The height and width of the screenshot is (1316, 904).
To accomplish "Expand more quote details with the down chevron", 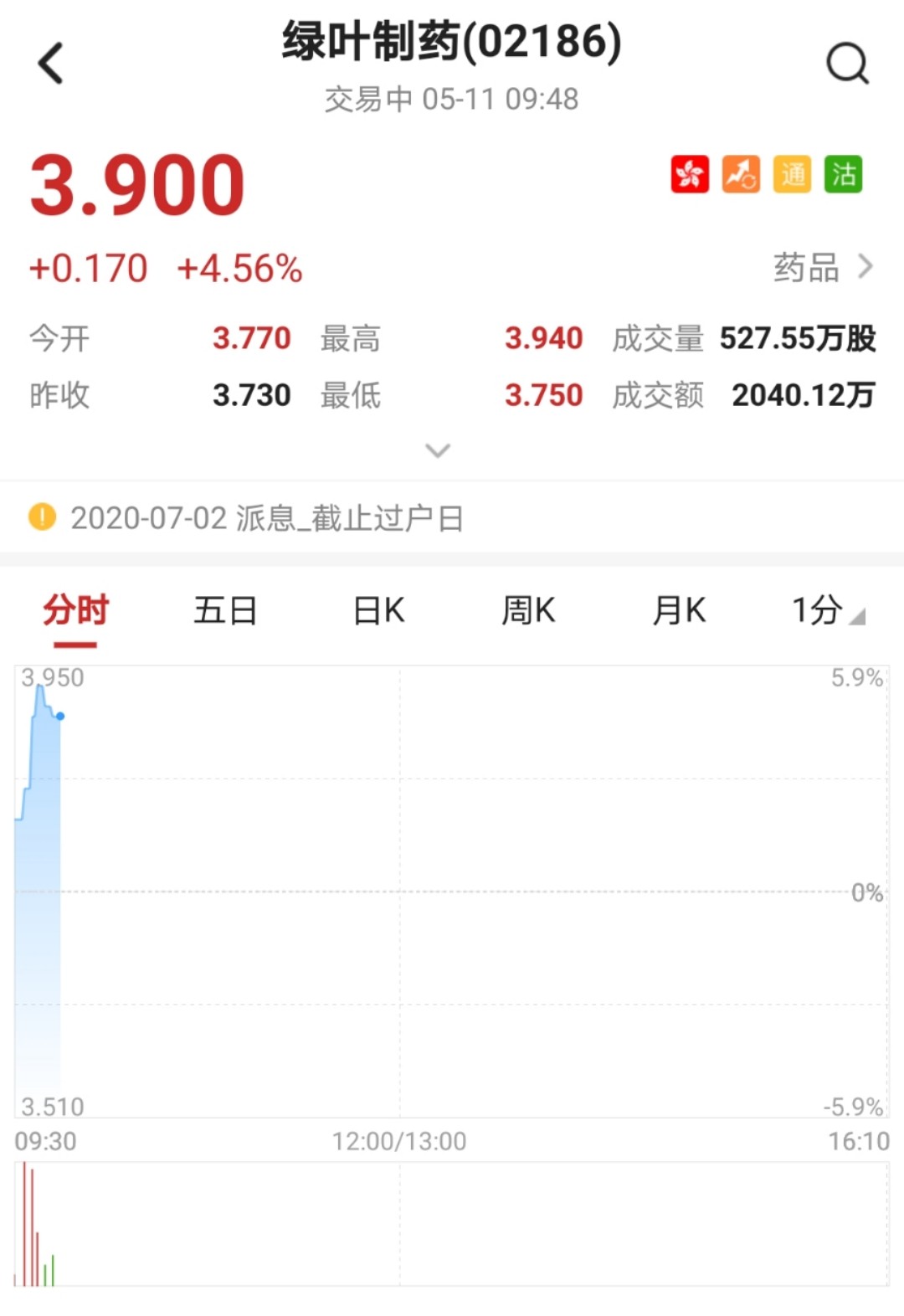I will coord(437,451).
